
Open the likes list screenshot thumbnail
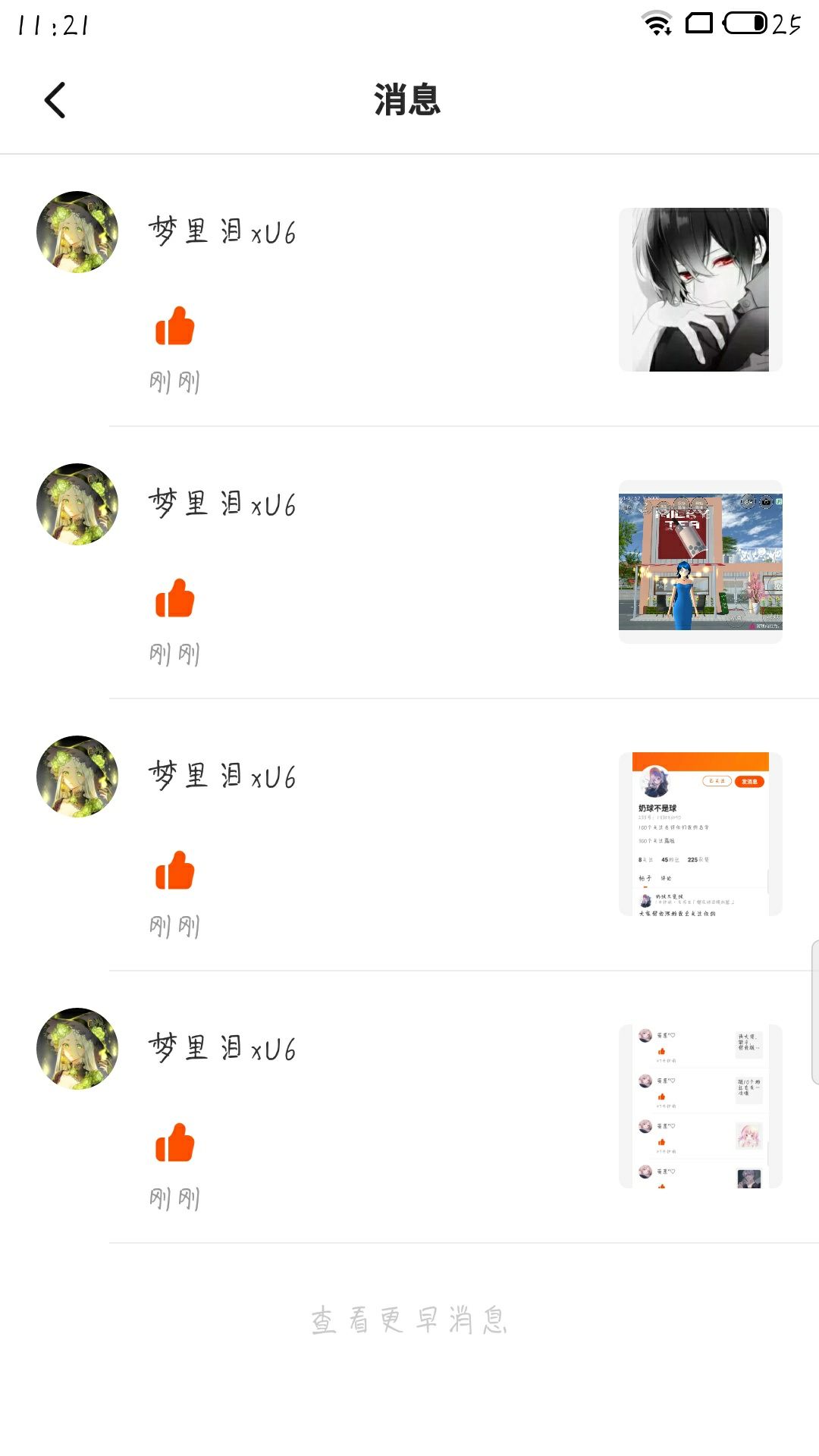pos(701,1106)
